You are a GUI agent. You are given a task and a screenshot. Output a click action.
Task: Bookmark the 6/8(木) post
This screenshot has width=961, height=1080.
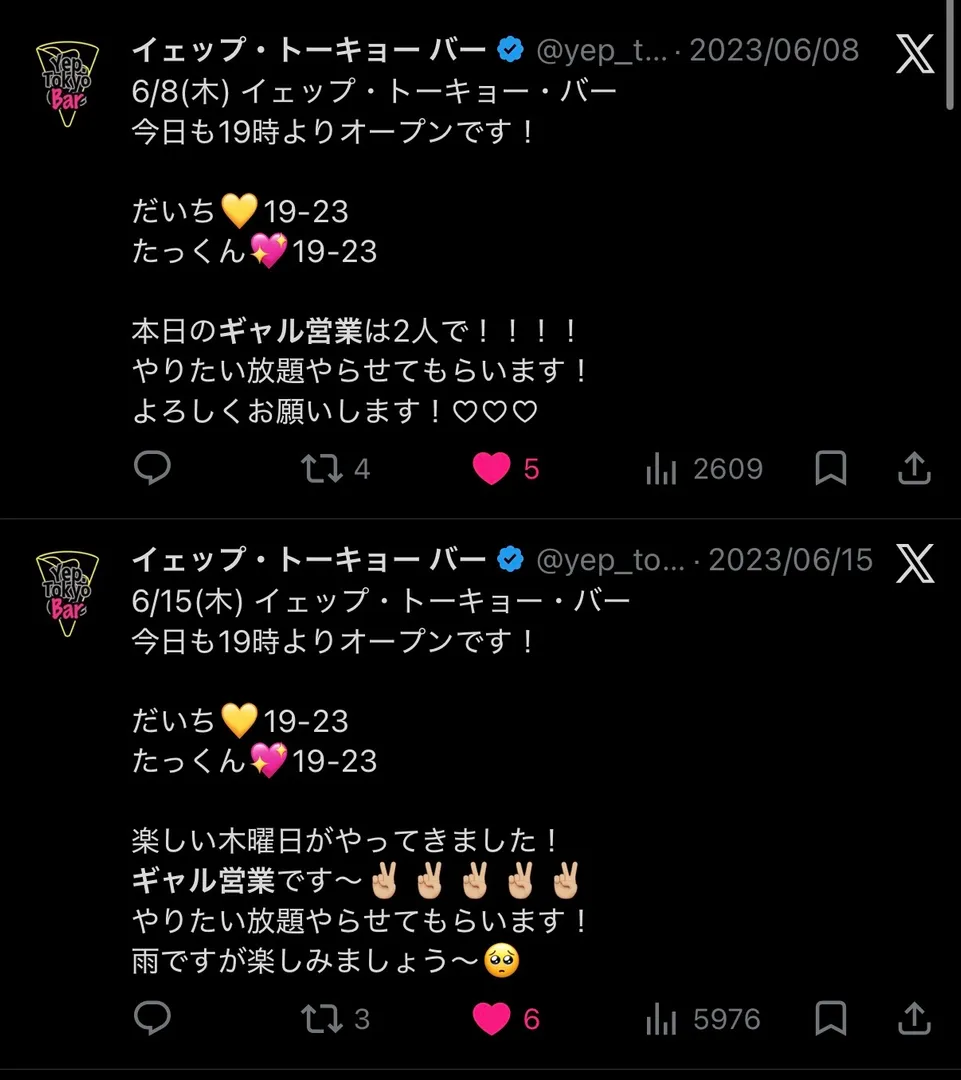pos(830,468)
